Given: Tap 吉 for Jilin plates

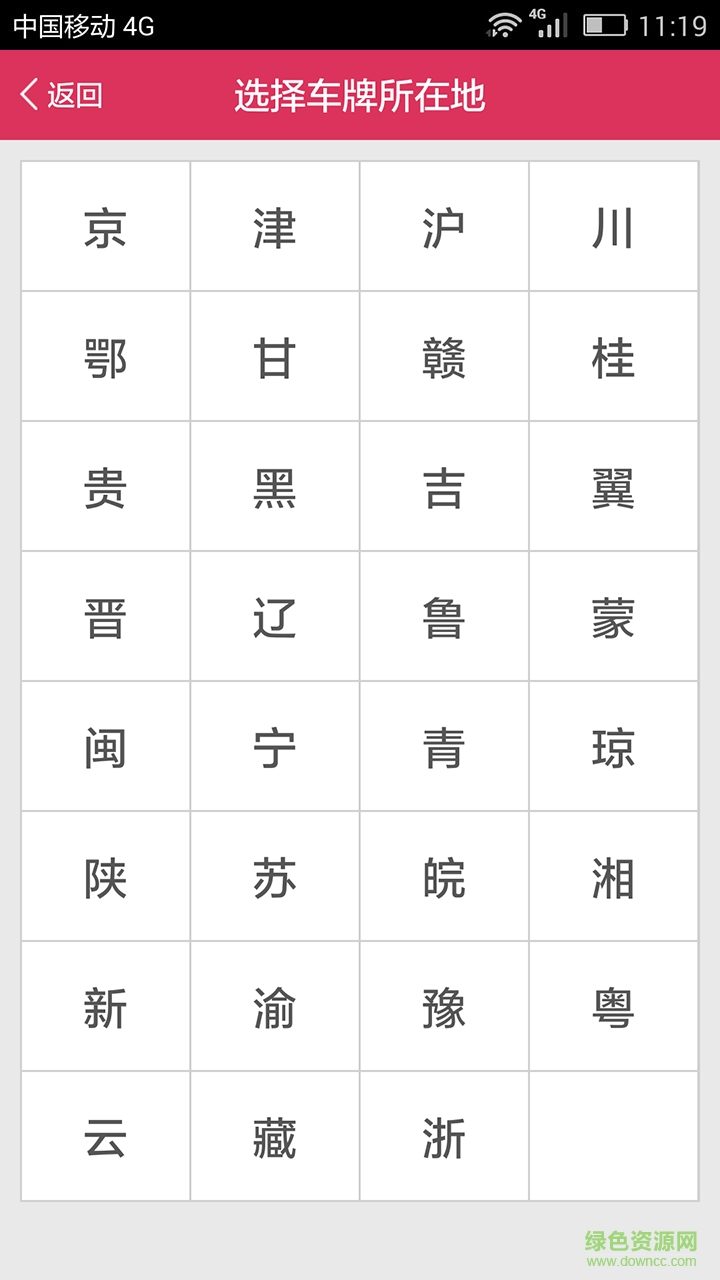Looking at the screenshot, I should (443, 486).
